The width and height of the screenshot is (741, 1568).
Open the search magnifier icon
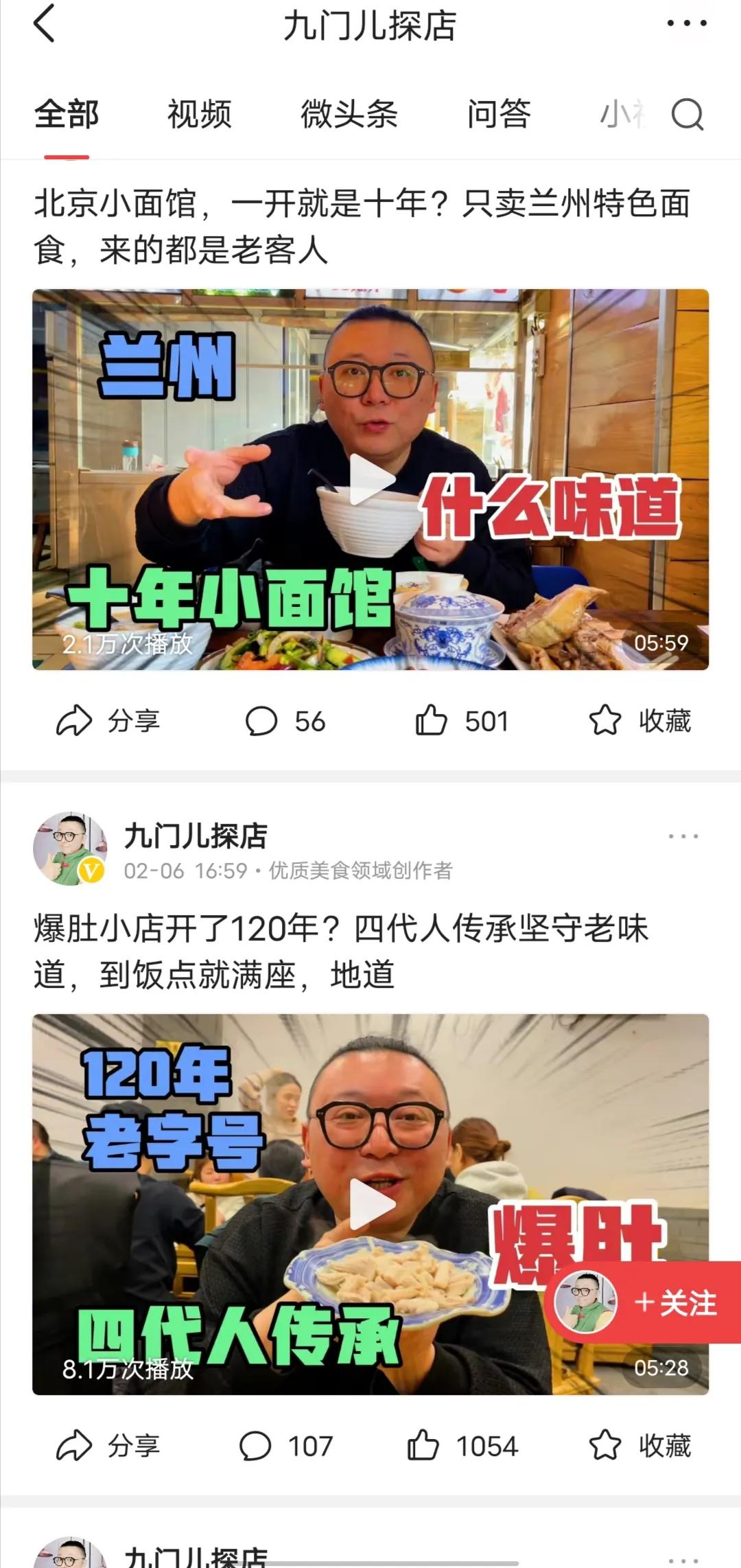tap(687, 114)
